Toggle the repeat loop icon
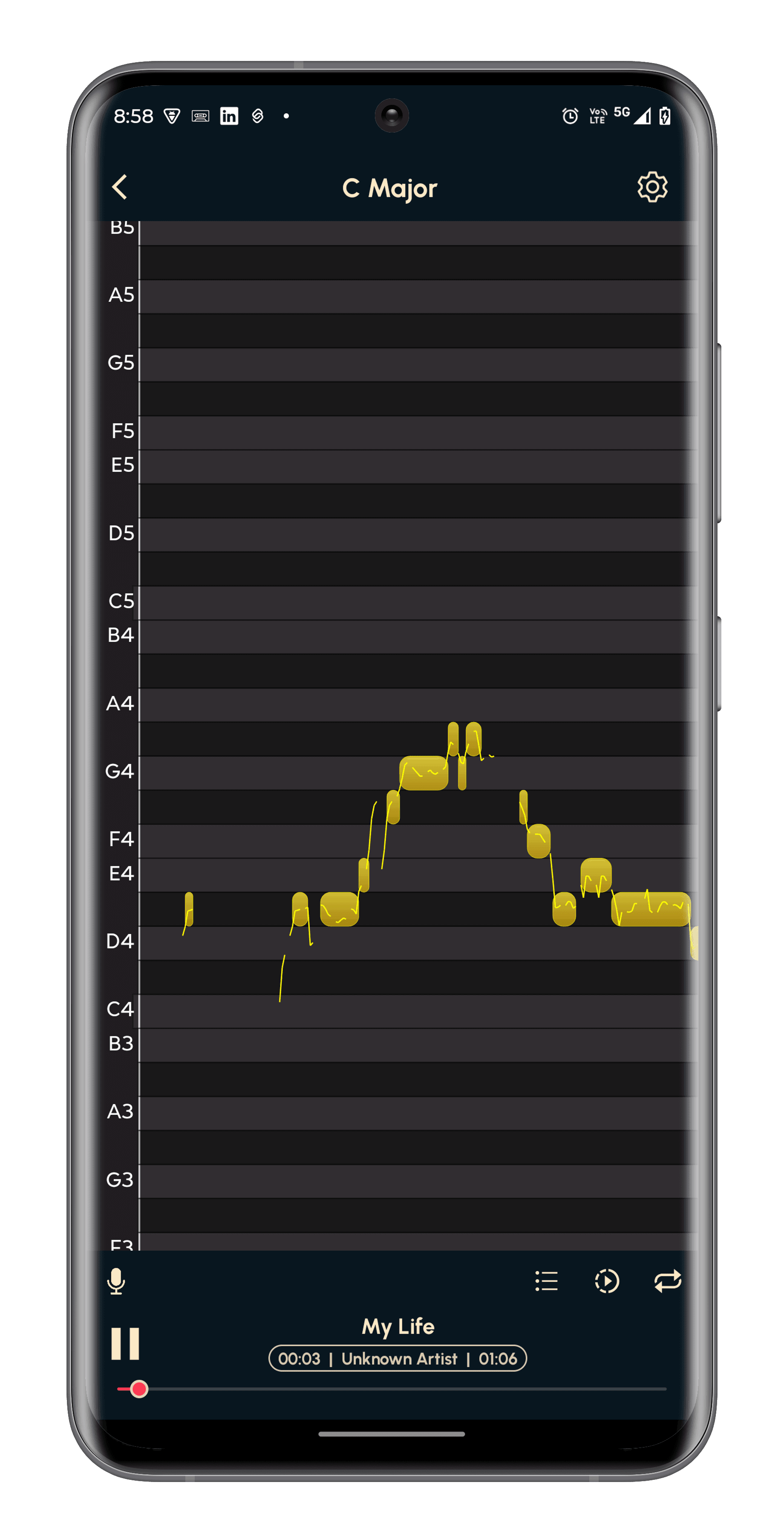Viewport: 784px width, 1534px height. coord(667,1281)
